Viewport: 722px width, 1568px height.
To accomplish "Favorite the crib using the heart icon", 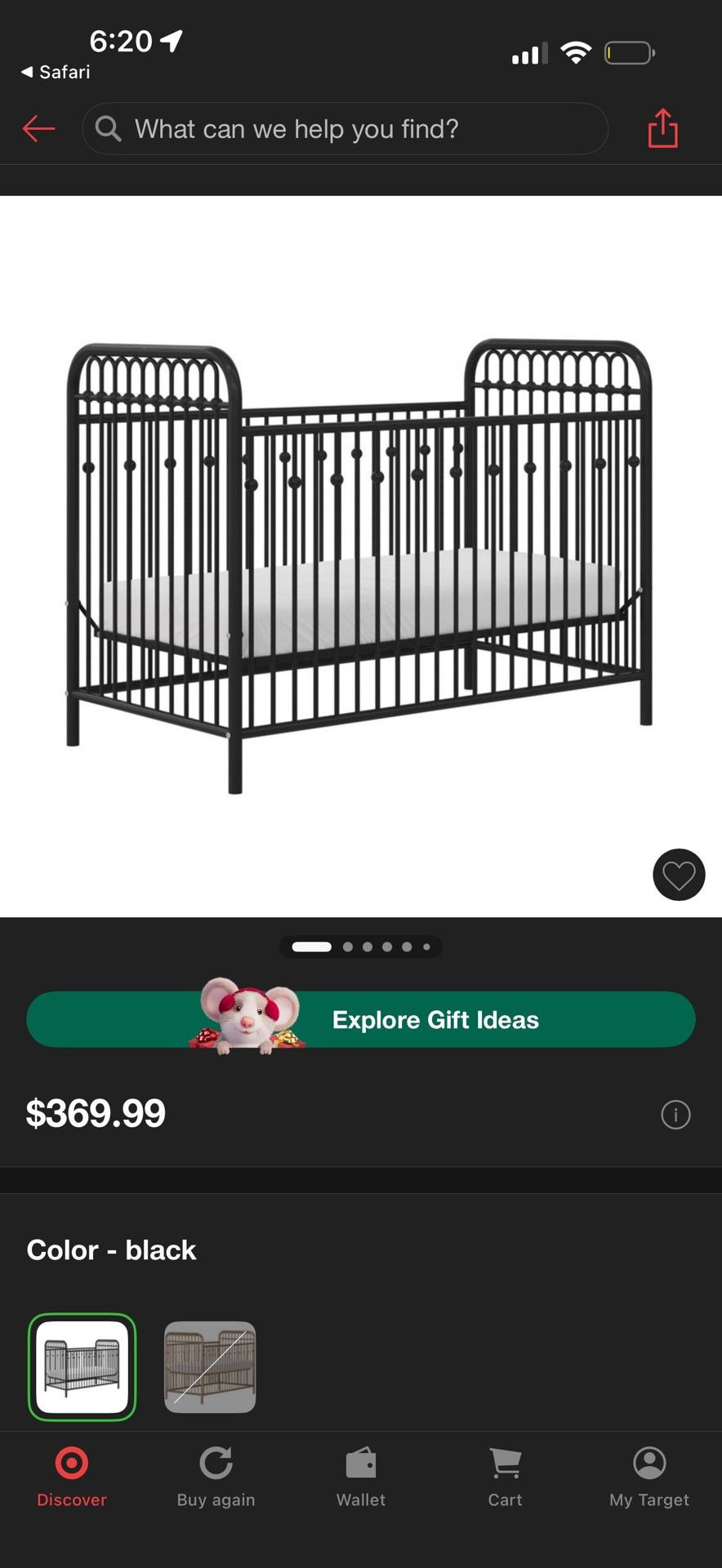I will coord(679,875).
